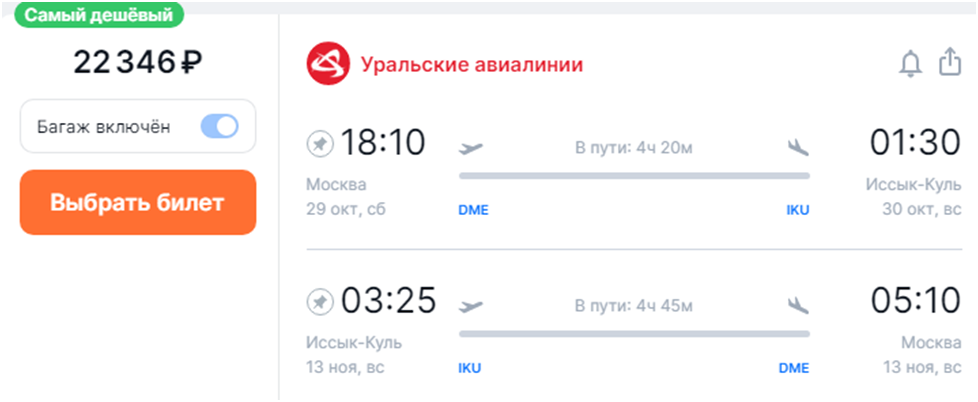Viewport: 978px width, 402px height.
Task: Toggle the Багаж включён switch
Action: 219,126
